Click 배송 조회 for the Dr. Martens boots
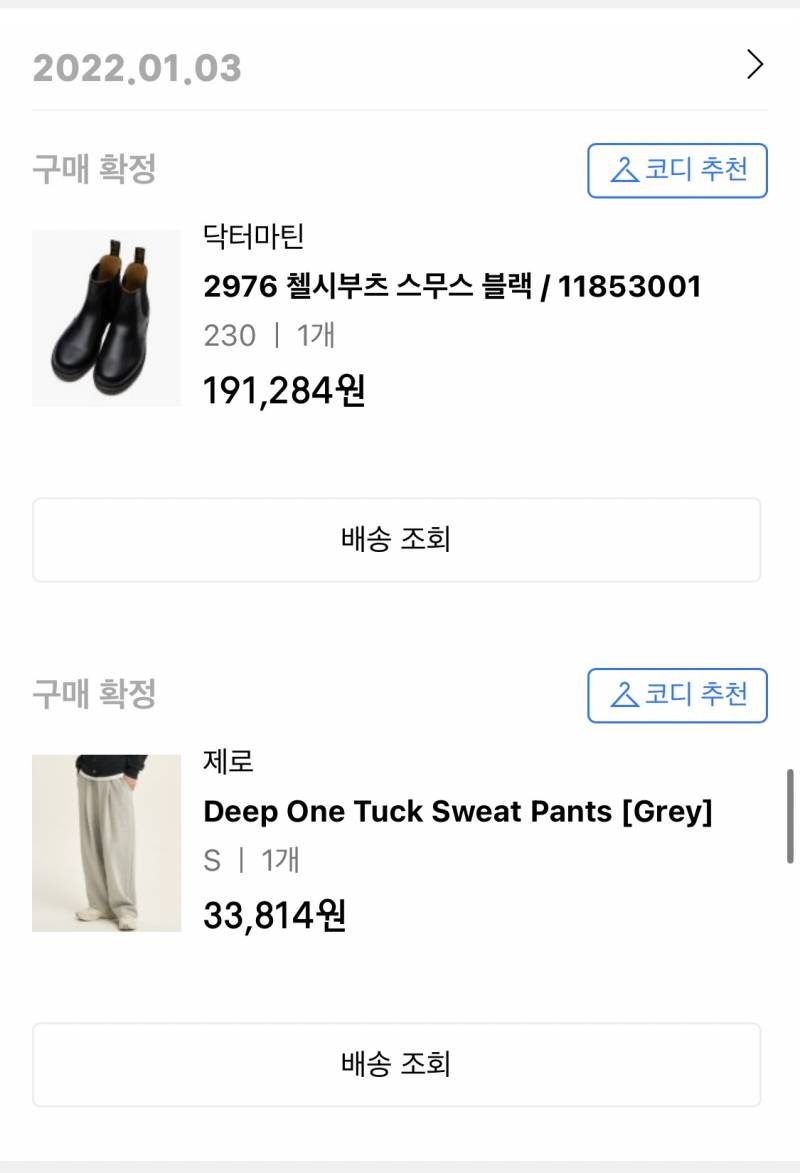Screen dimensions: 800x1173 pyautogui.click(x=398, y=539)
